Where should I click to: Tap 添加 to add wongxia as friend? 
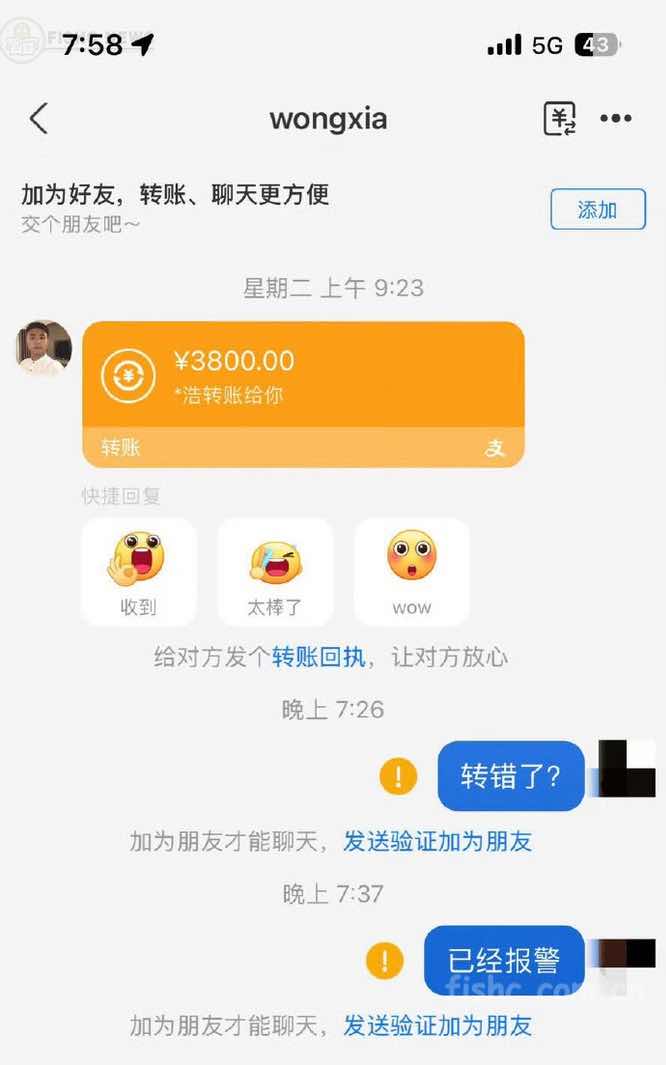[598, 210]
